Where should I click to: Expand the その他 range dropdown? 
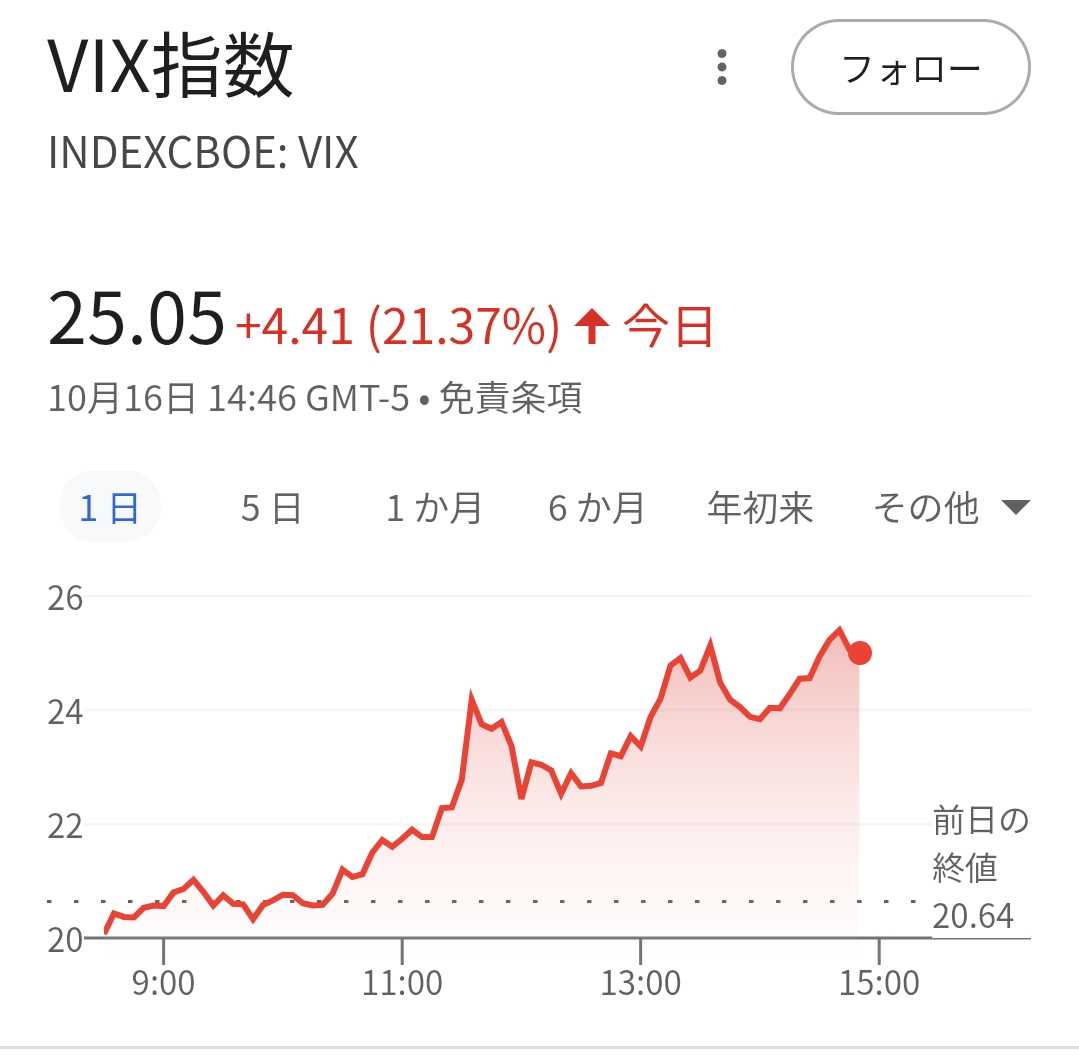(x=950, y=508)
